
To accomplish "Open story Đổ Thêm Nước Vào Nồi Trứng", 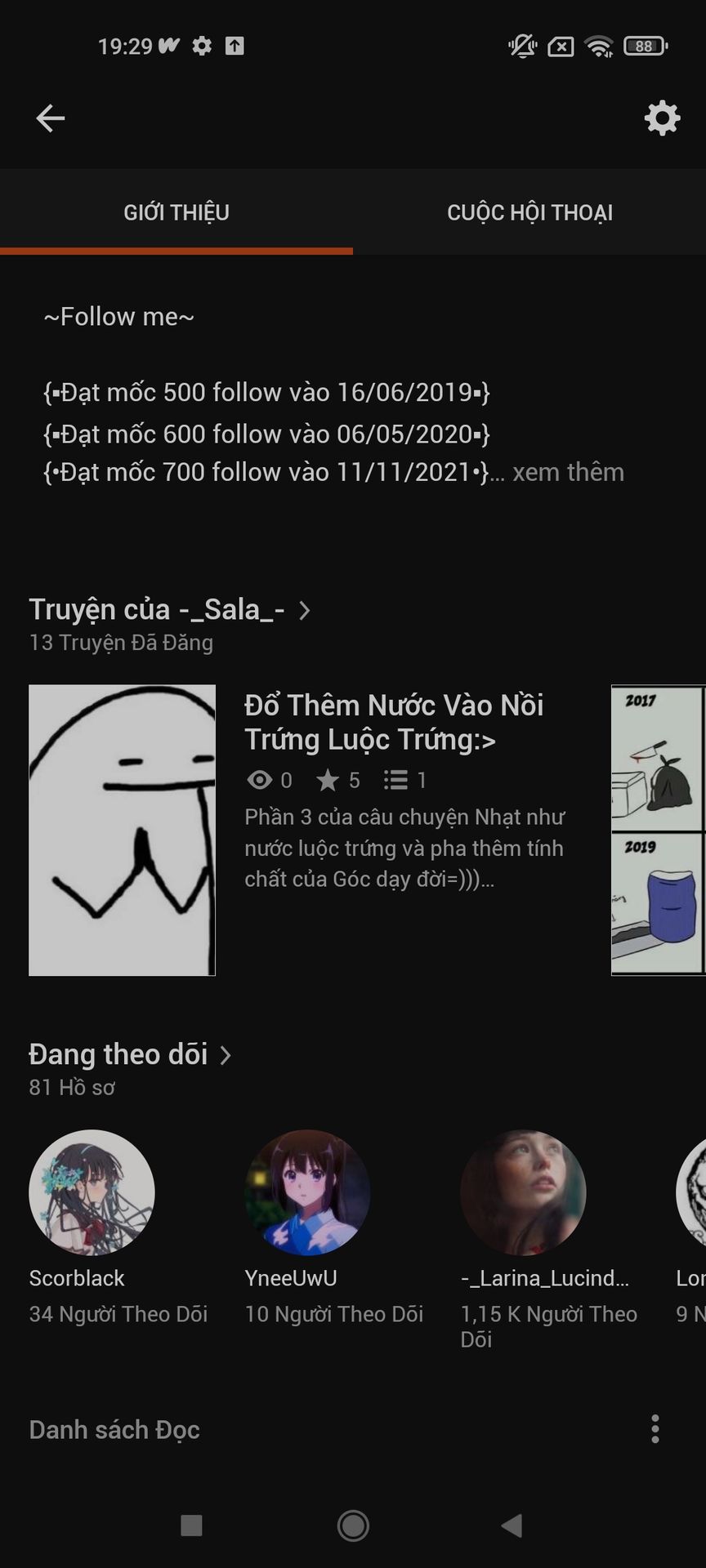I will (x=394, y=722).
